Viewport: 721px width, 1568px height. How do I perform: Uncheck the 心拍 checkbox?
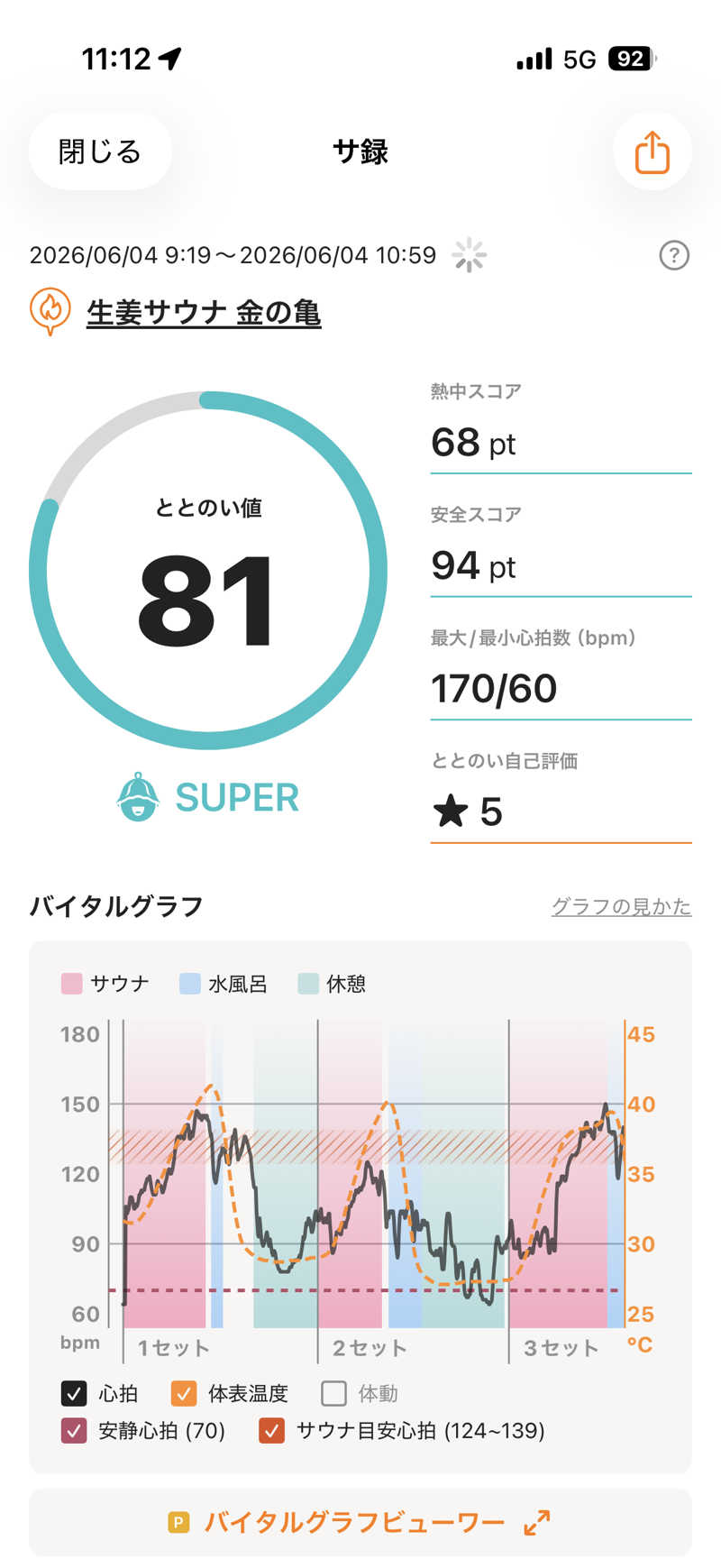[74, 1393]
